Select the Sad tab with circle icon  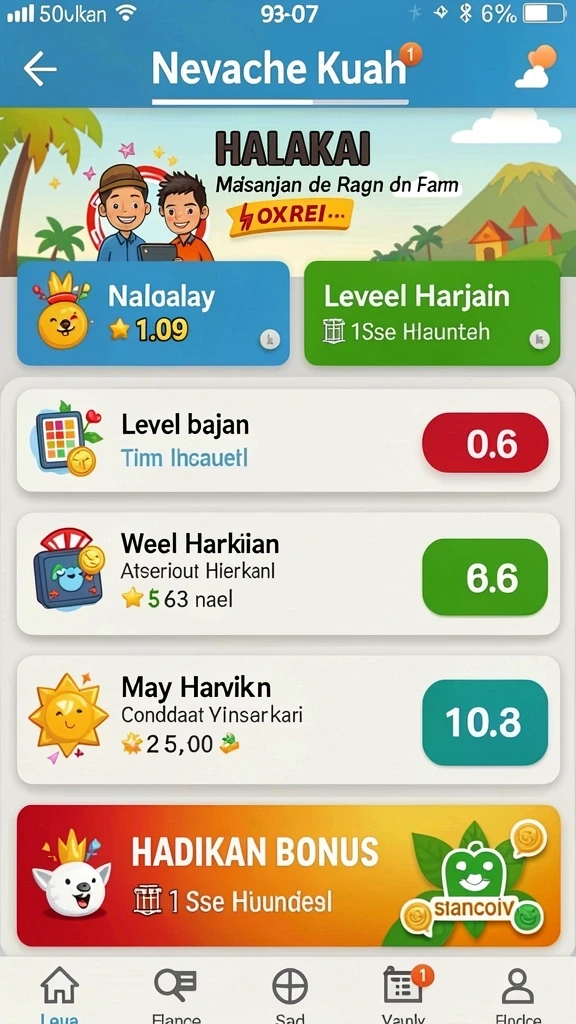click(x=290, y=993)
